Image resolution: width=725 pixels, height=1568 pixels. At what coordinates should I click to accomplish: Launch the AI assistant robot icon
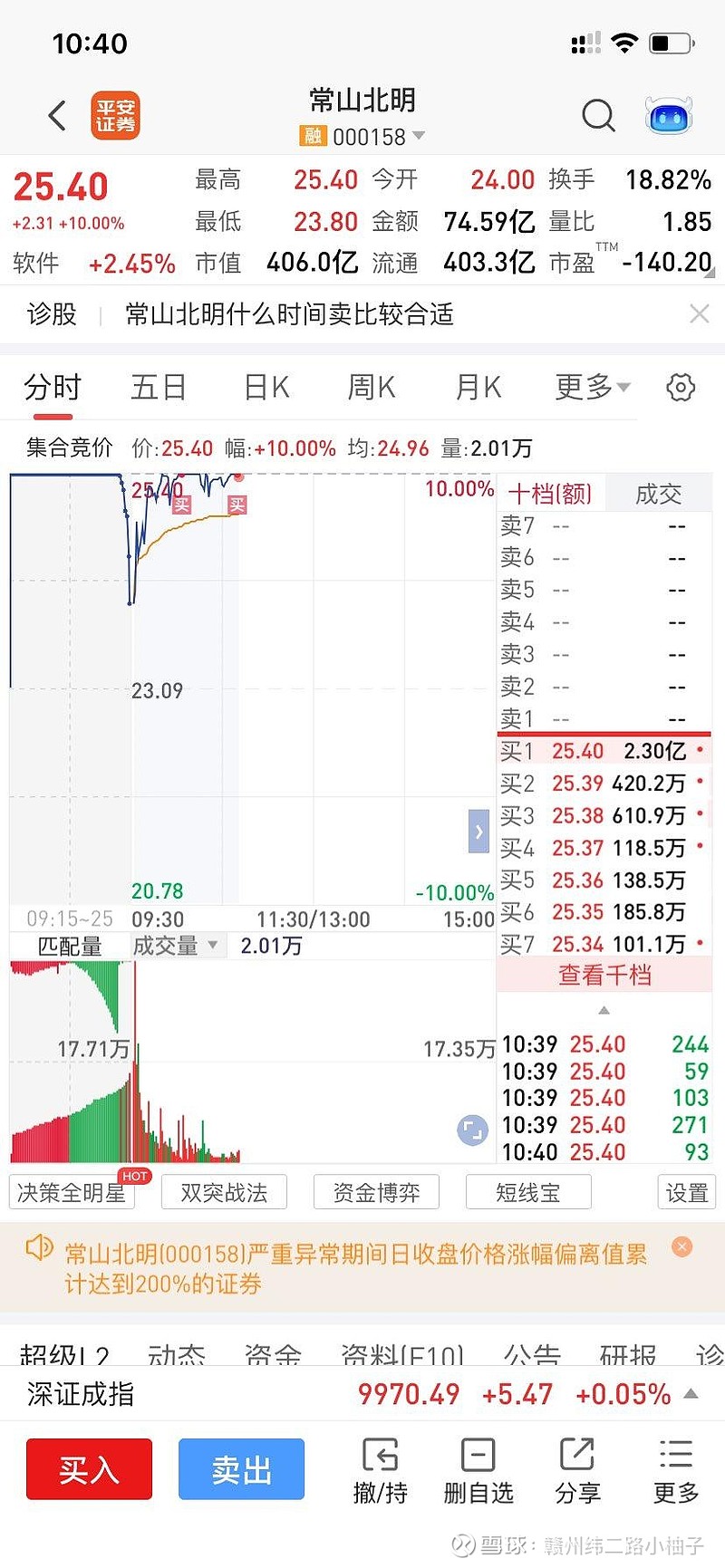click(x=668, y=116)
